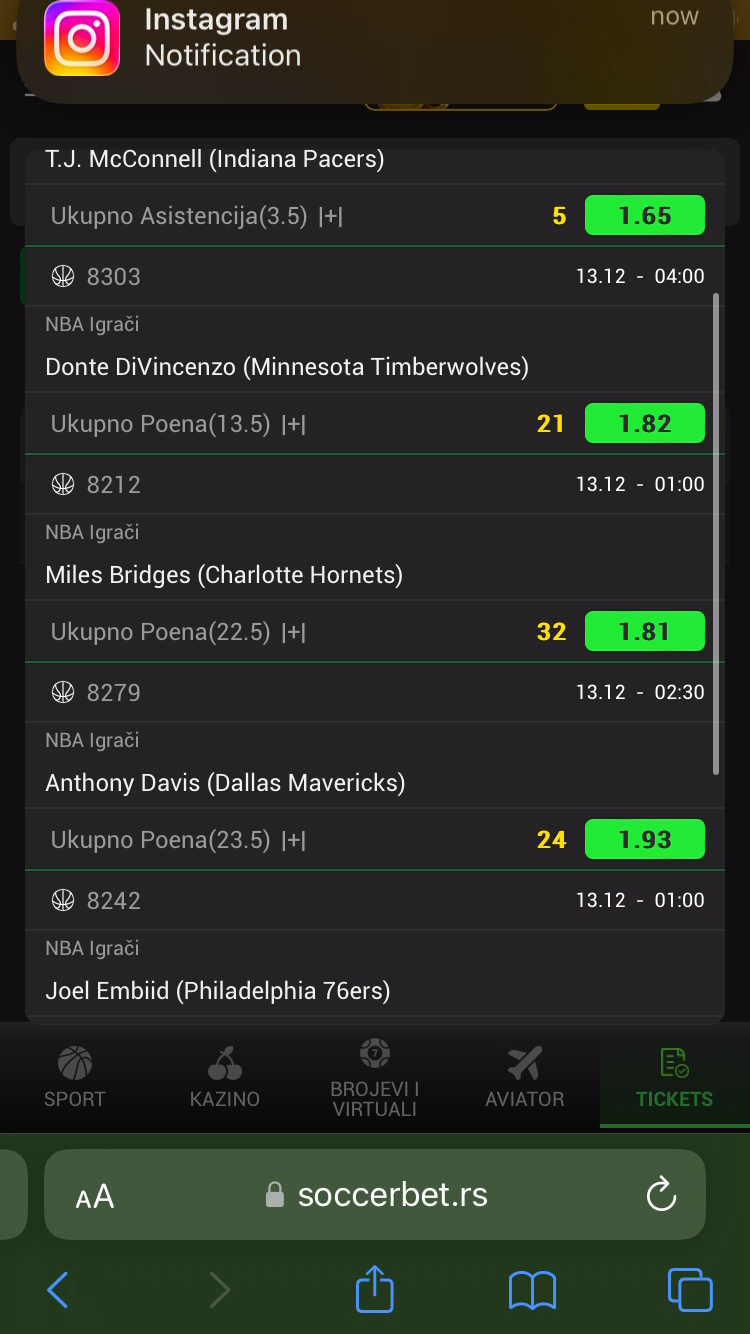Go back to the previous page

point(58,1290)
